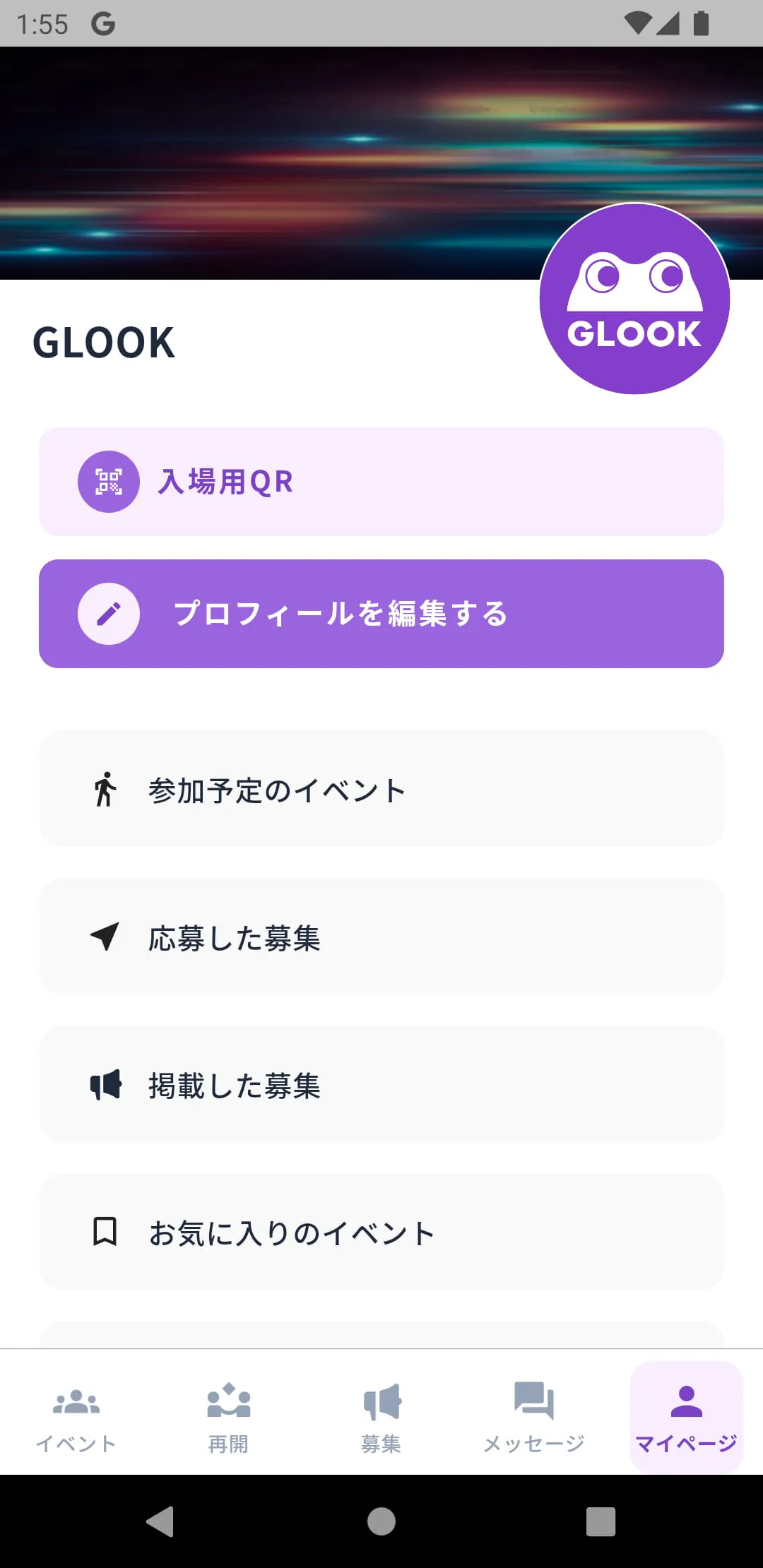Select the bookmark icon next to お気に入りのイベント
The image size is (763, 1568).
click(x=105, y=1230)
